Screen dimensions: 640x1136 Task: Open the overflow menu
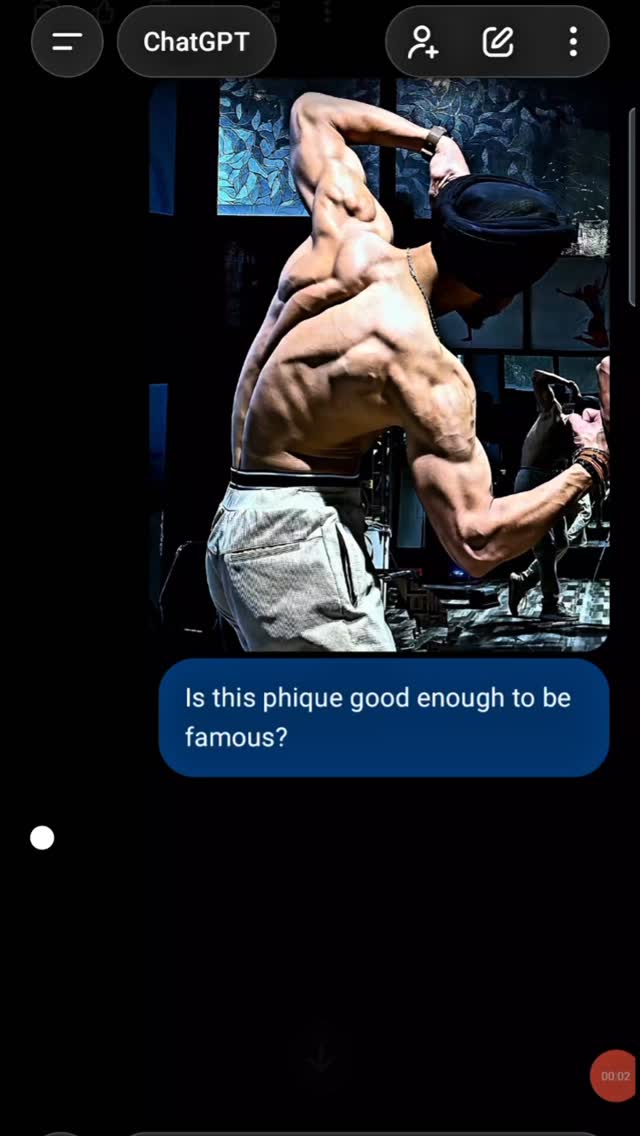pyautogui.click(x=572, y=42)
